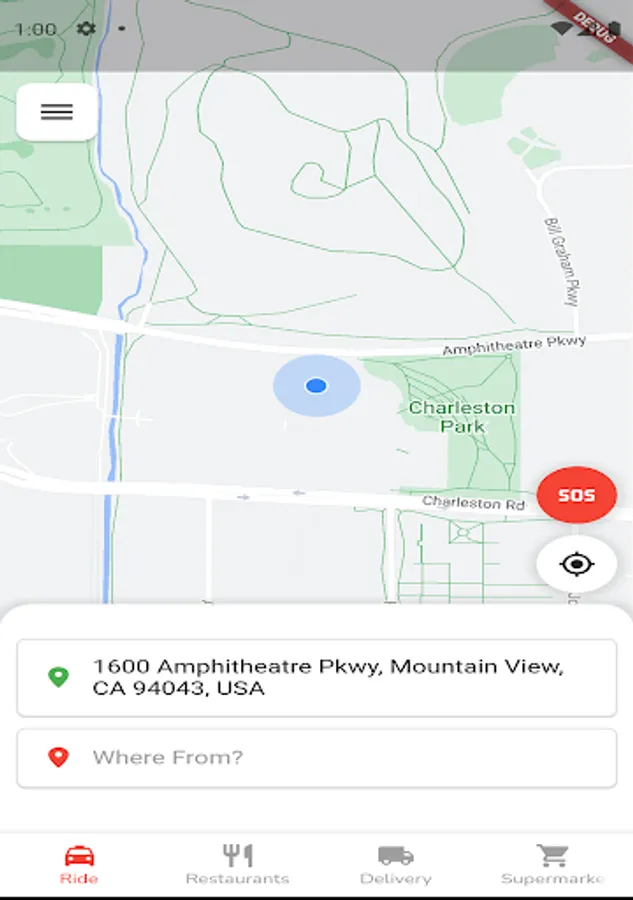Edit the 1600 Amphitheatre Pkwy address field

click(316, 678)
